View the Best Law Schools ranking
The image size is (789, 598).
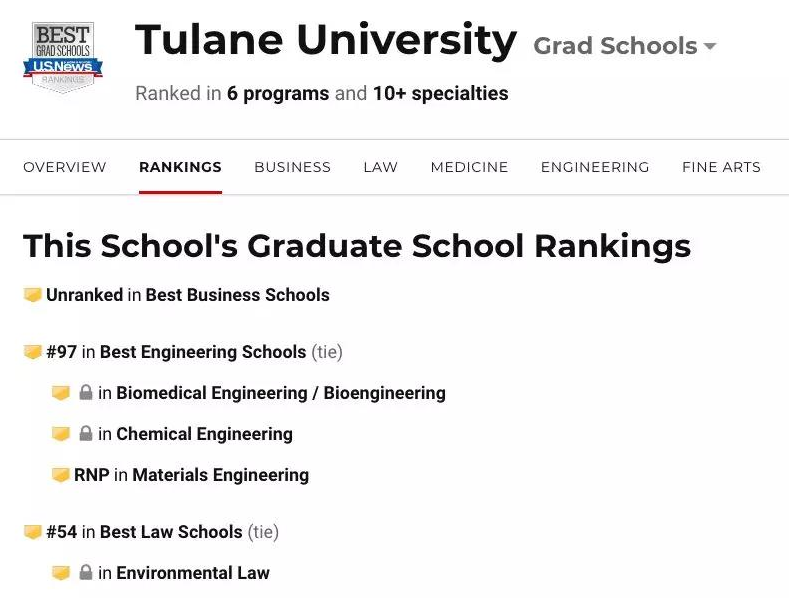pyautogui.click(x=171, y=532)
